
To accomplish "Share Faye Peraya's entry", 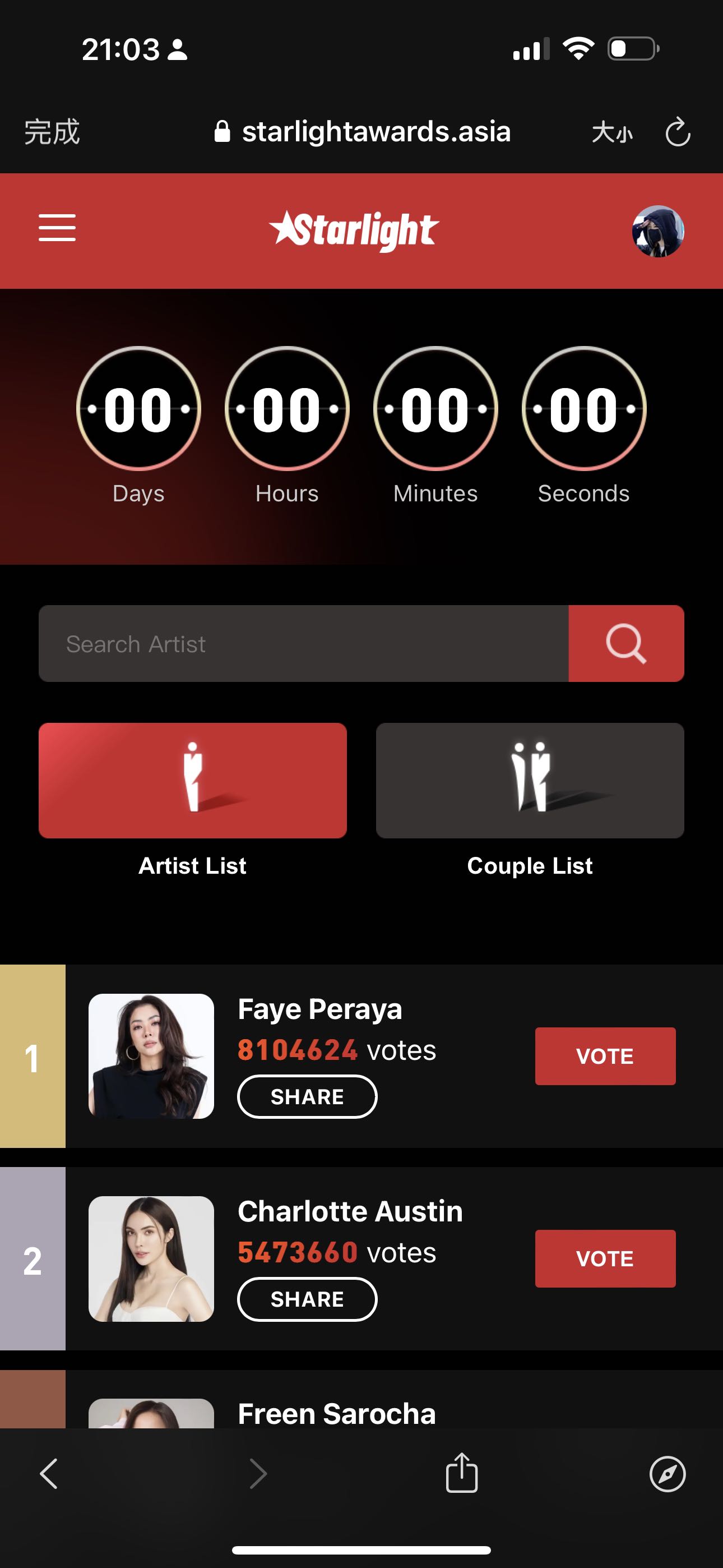I will [307, 1097].
